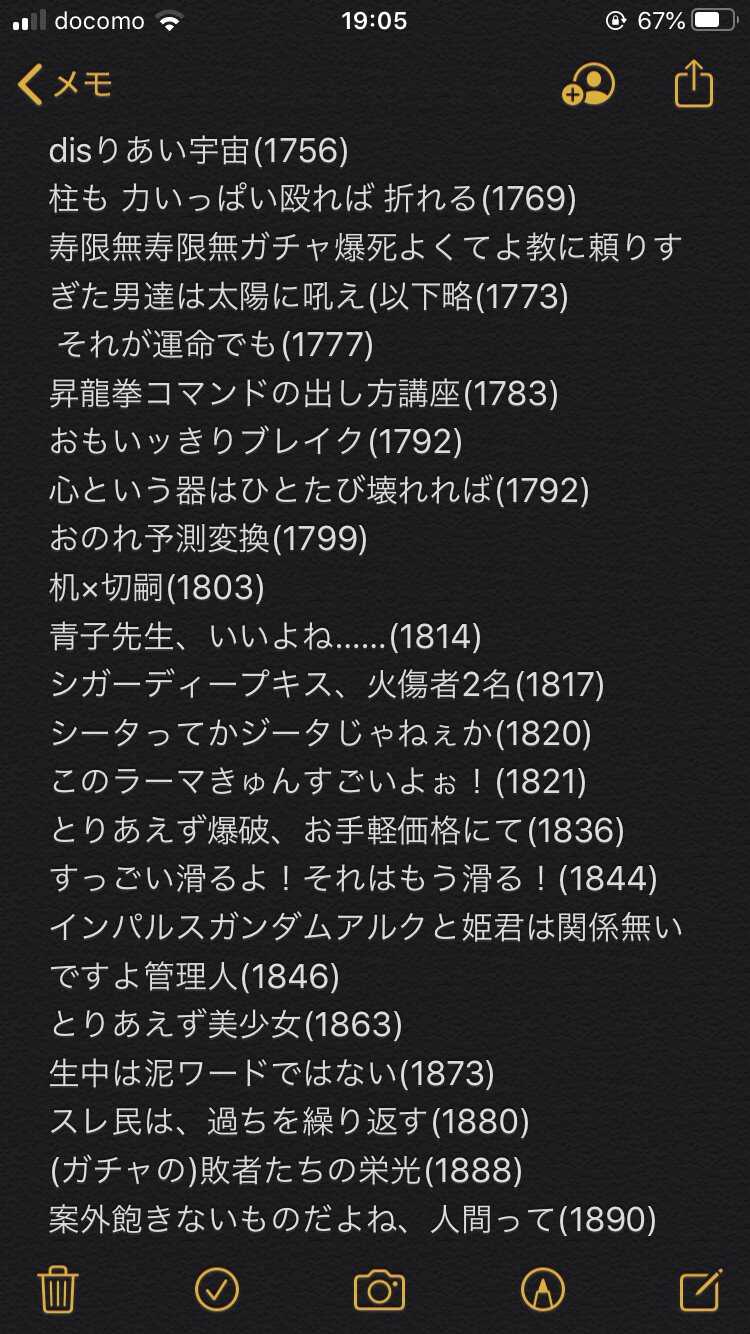Delete this note with the trash icon
Image resolution: width=750 pixels, height=1334 pixels.
tap(57, 1289)
